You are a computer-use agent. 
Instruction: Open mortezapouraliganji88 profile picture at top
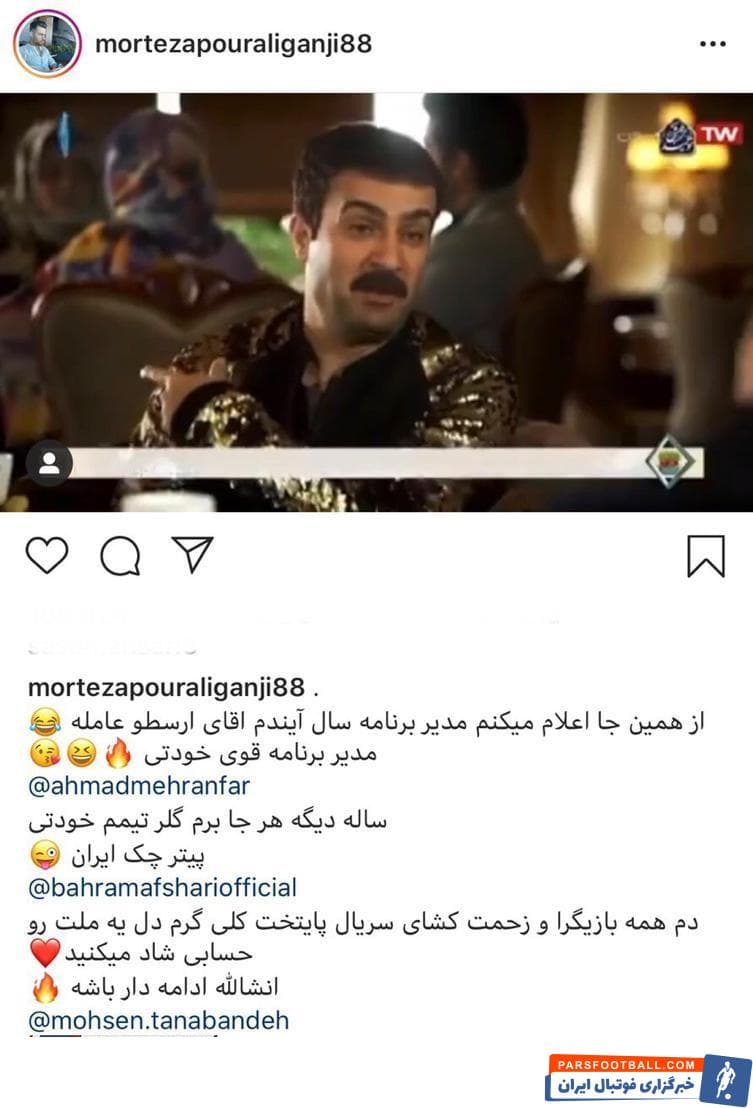pos(47,44)
